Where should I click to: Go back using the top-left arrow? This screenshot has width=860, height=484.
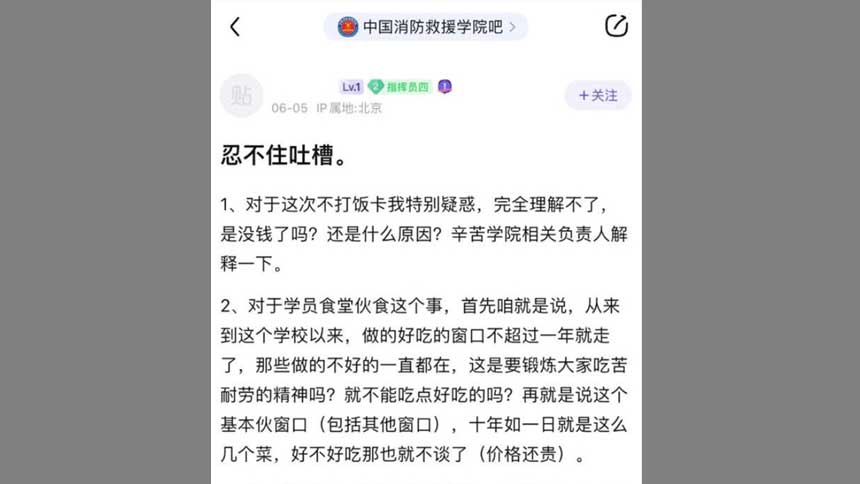[x=235, y=26]
